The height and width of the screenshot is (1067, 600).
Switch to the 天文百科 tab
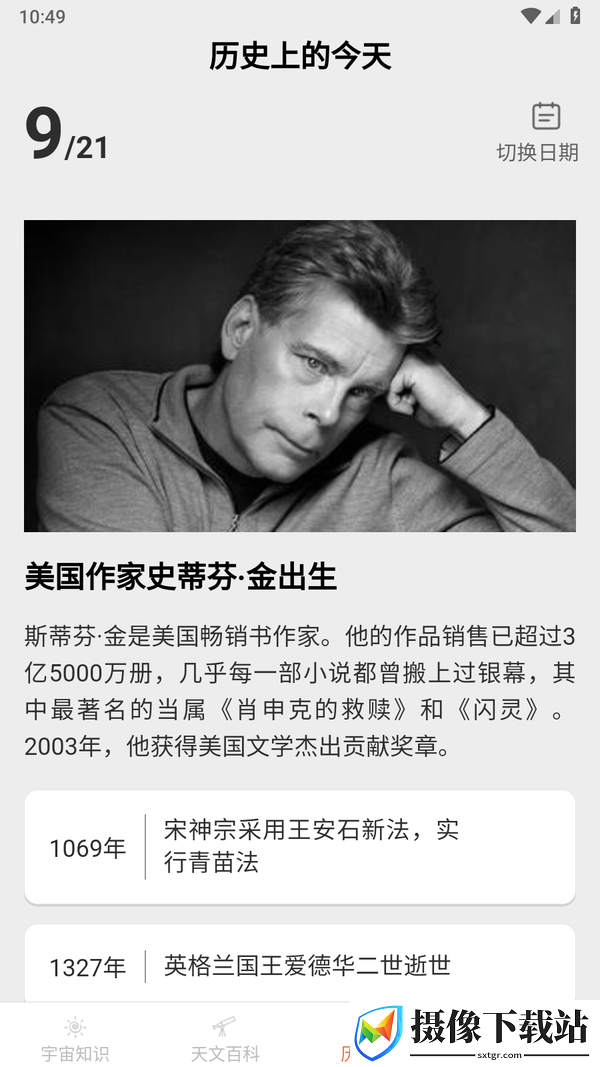225,1039
